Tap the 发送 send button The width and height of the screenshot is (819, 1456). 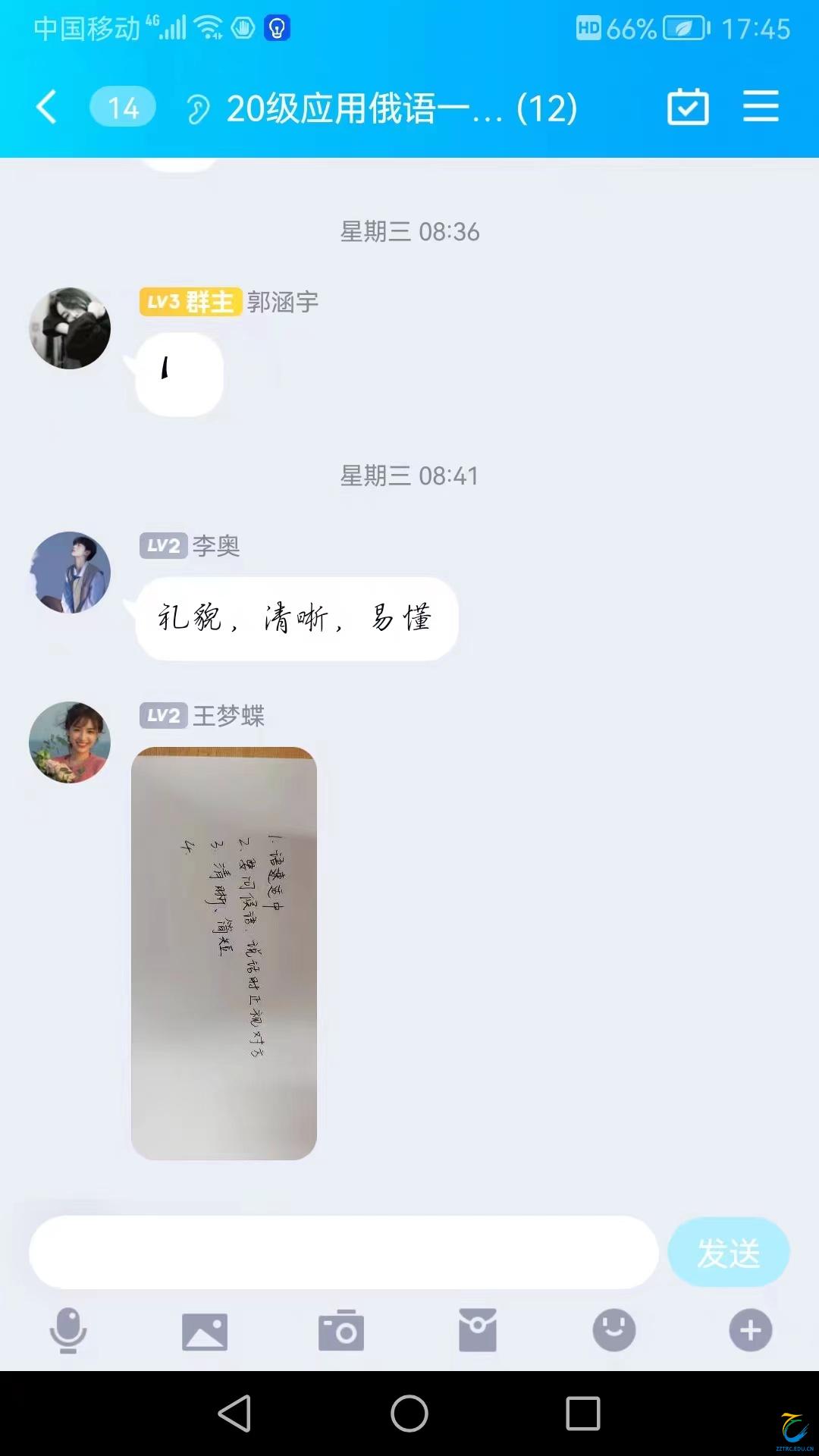pos(728,1253)
